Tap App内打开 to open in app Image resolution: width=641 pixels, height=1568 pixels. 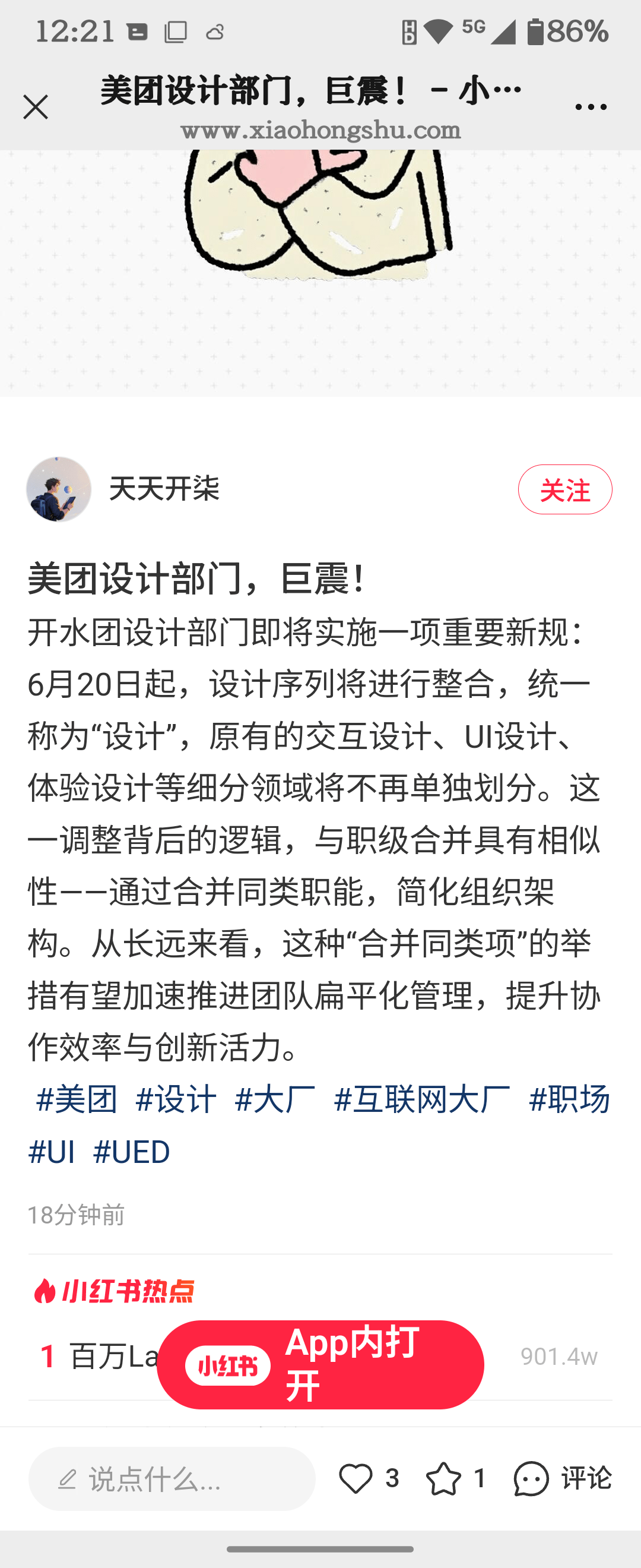coord(320,1365)
